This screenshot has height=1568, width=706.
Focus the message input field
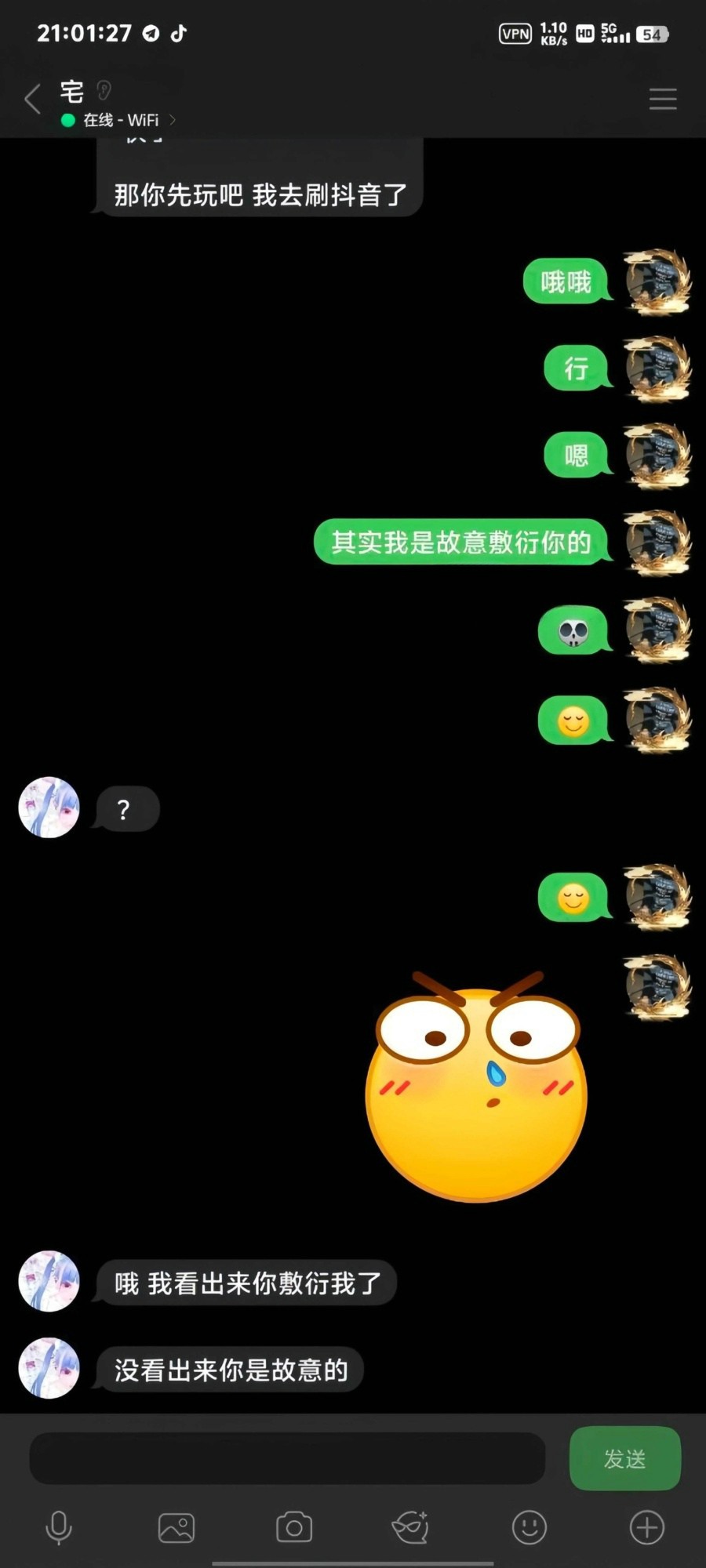click(287, 1458)
